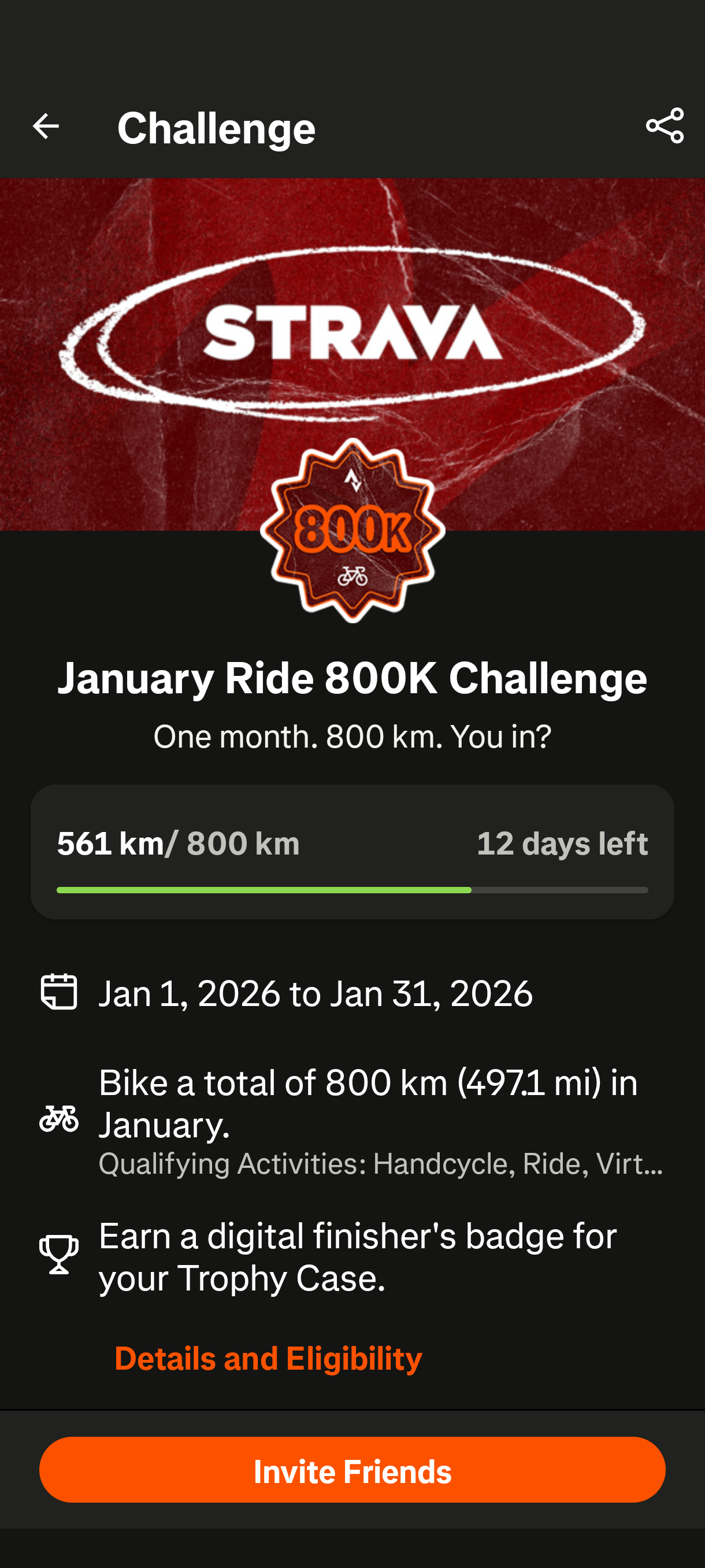The height and width of the screenshot is (1568, 705).
Task: Open Details and Eligibility
Action: point(268,1359)
